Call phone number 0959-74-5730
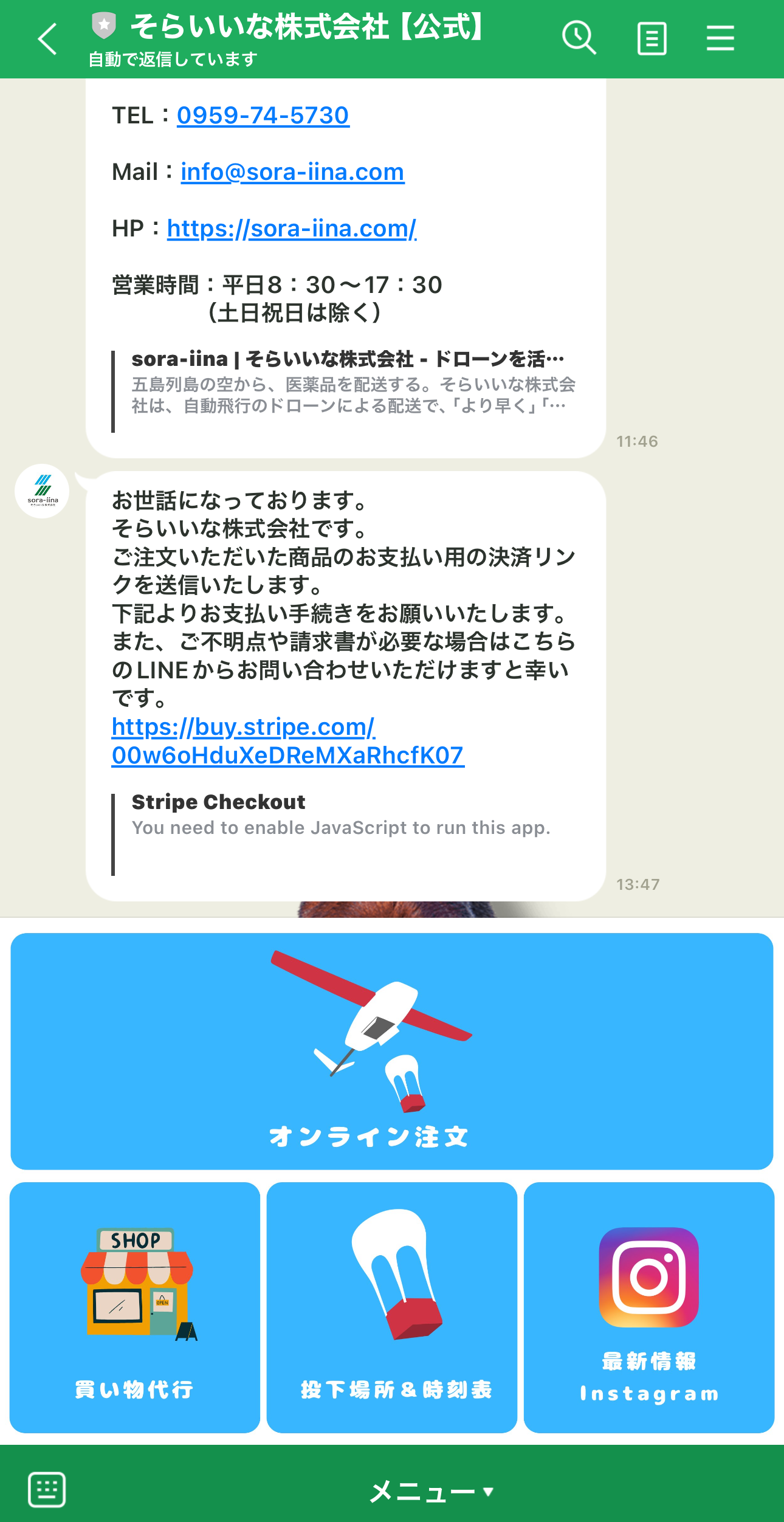This screenshot has height=1522, width=784. (263, 115)
